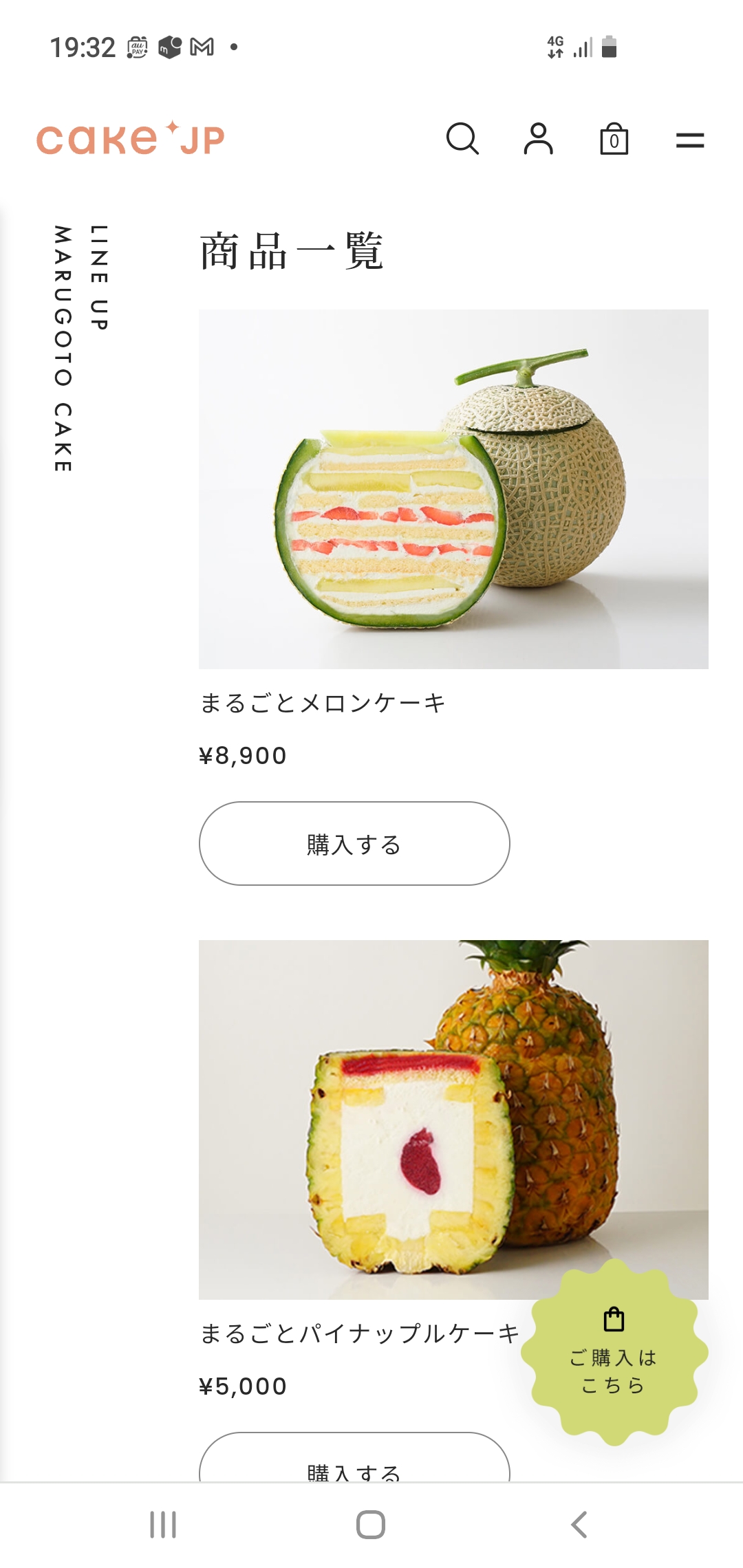Open the まるごとパイナップルケーキ product image

click(x=413, y=1119)
